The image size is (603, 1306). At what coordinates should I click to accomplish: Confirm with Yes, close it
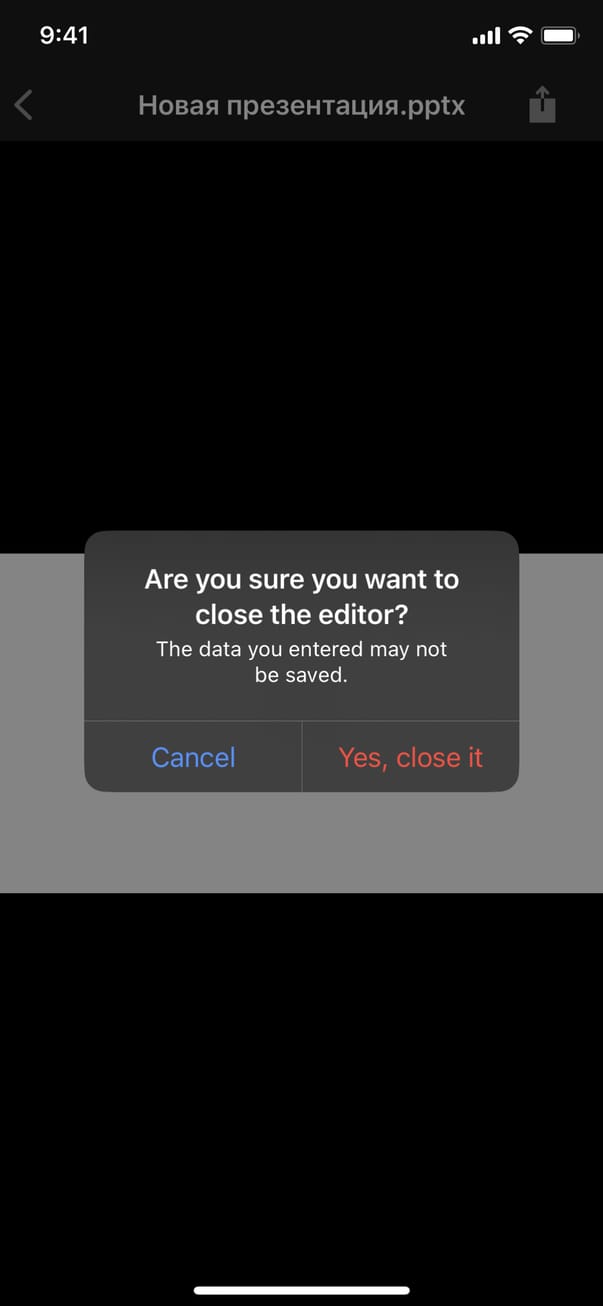click(410, 757)
